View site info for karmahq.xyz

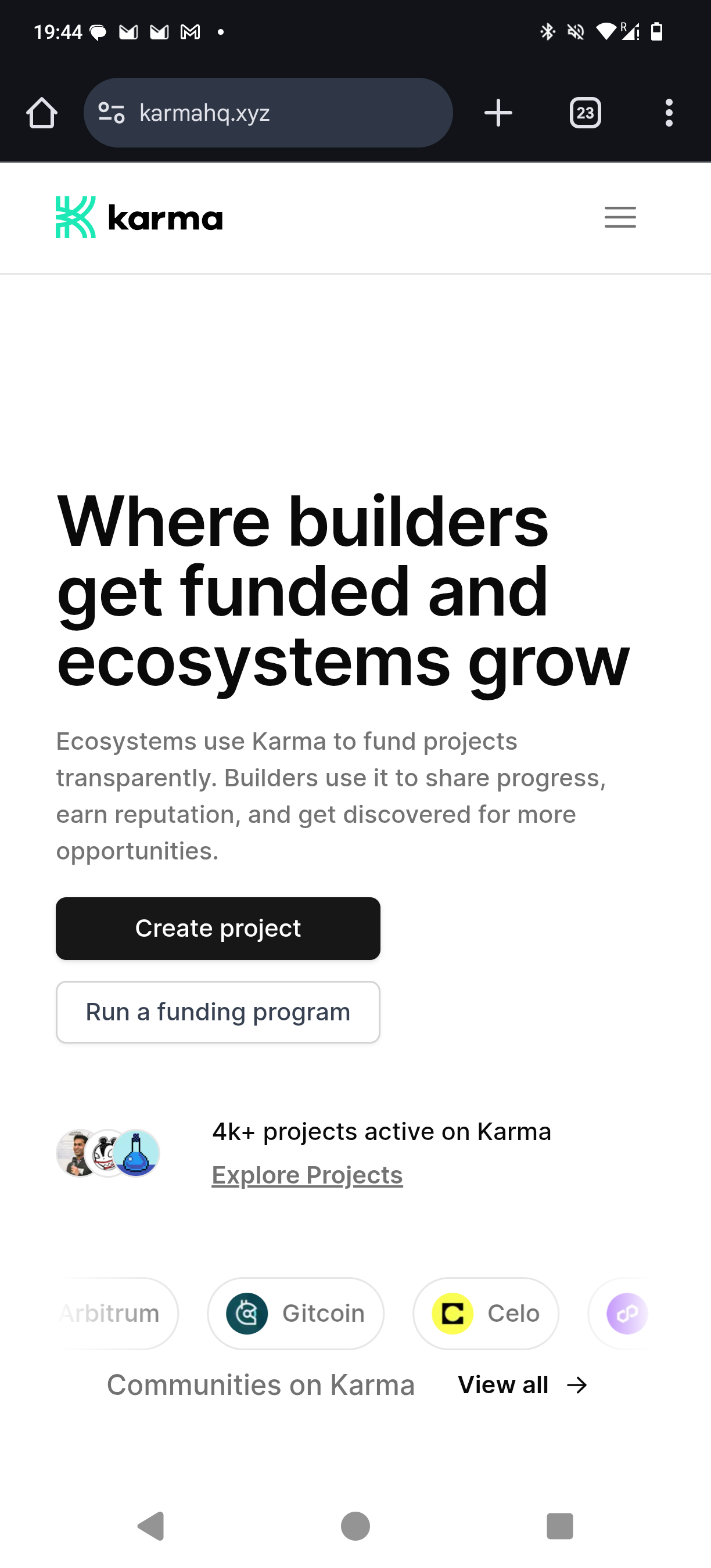112,113
